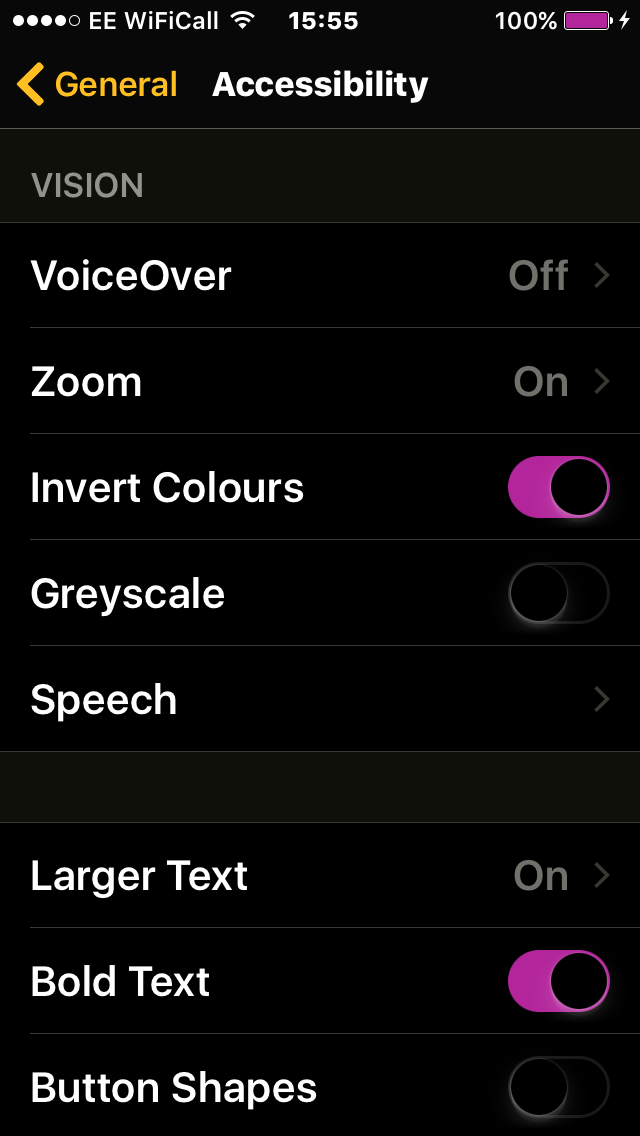Open Speech settings

pyautogui.click(x=320, y=699)
